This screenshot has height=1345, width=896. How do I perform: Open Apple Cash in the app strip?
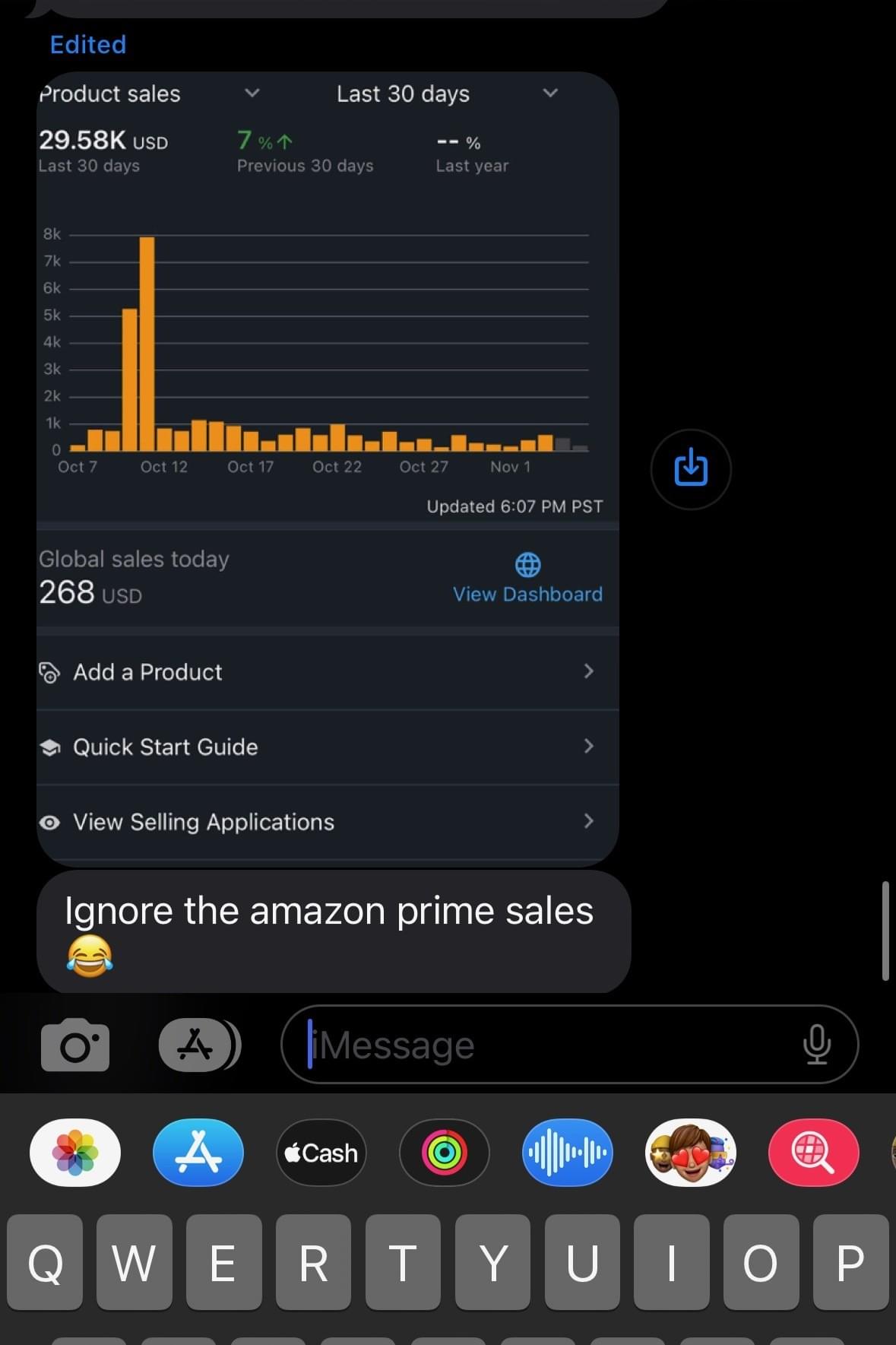pos(321,1153)
